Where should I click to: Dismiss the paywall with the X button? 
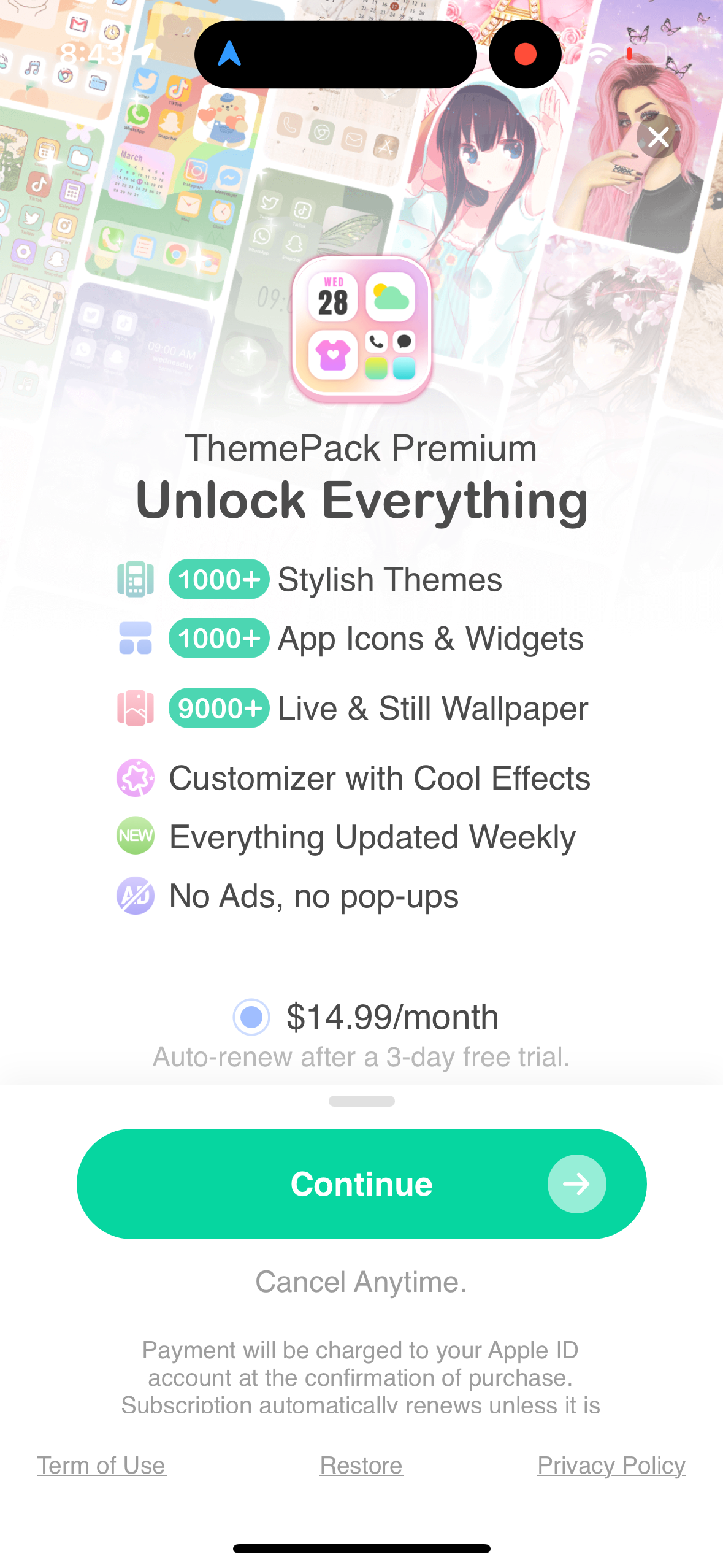tap(657, 137)
